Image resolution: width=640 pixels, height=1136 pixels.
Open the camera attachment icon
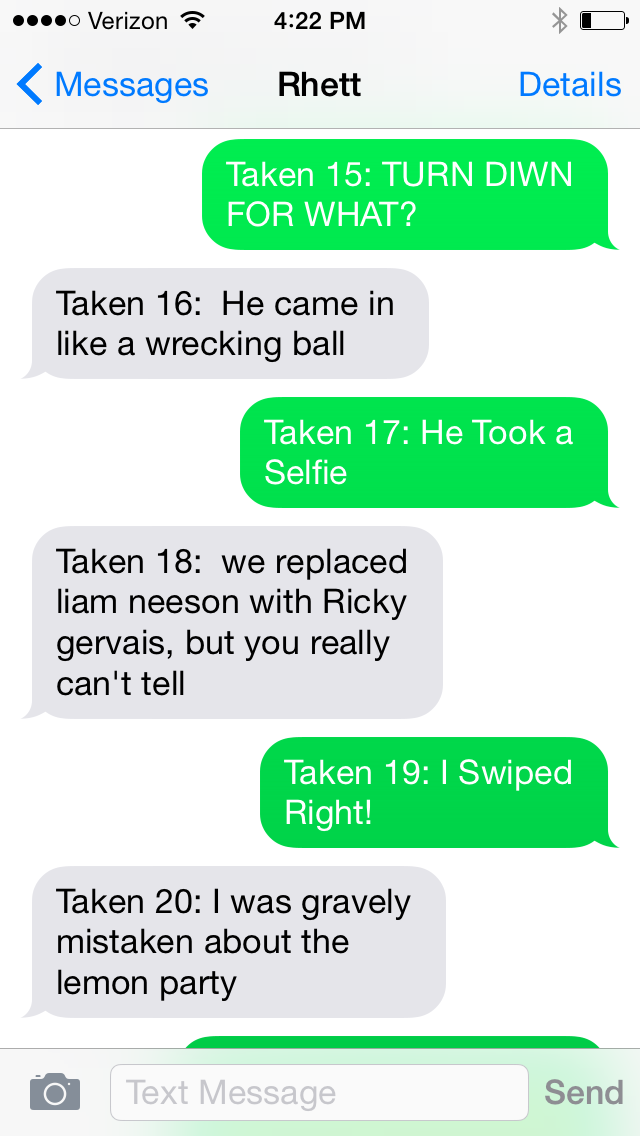coord(55,1092)
